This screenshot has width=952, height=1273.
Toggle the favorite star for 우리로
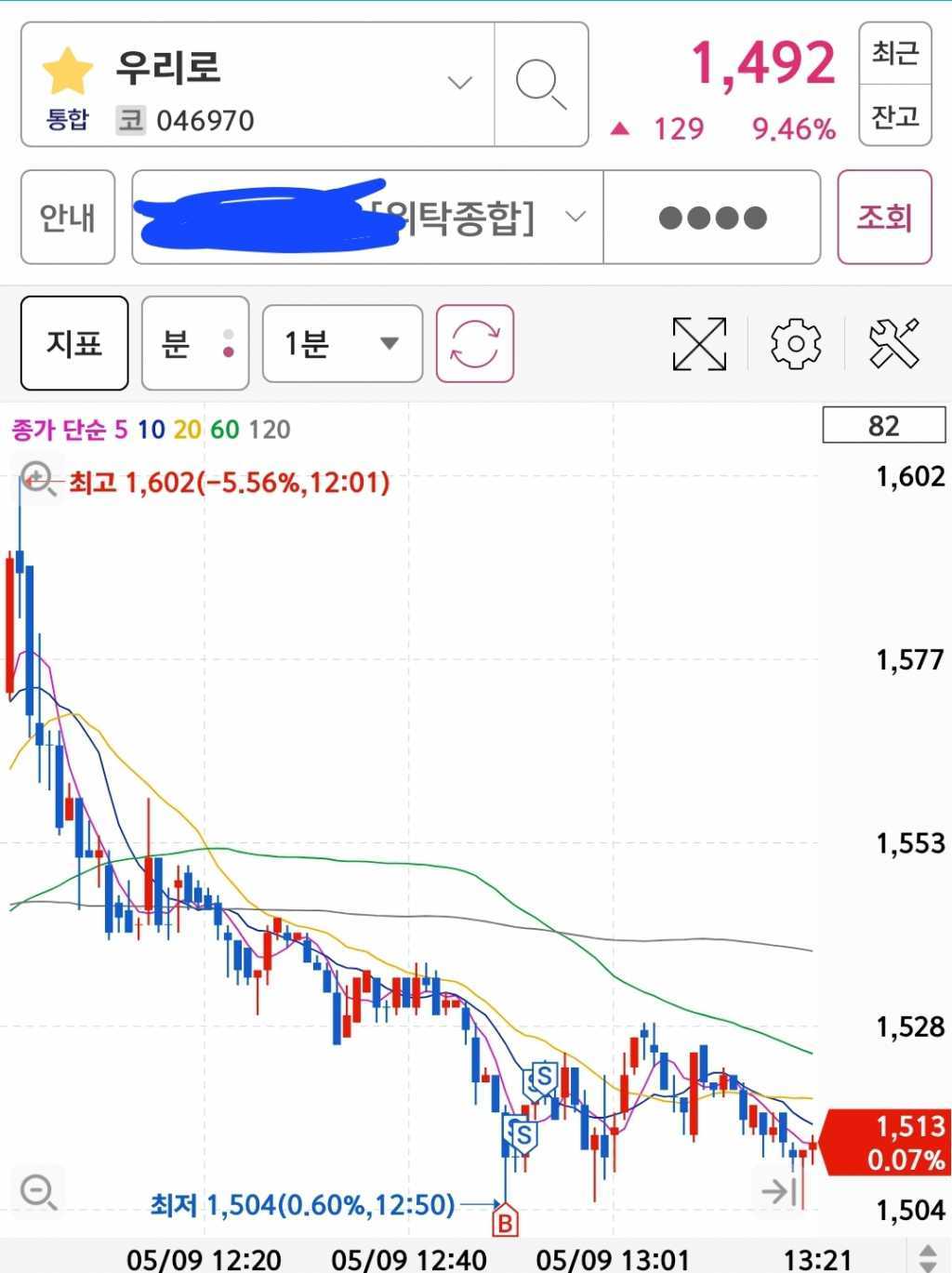tap(68, 73)
